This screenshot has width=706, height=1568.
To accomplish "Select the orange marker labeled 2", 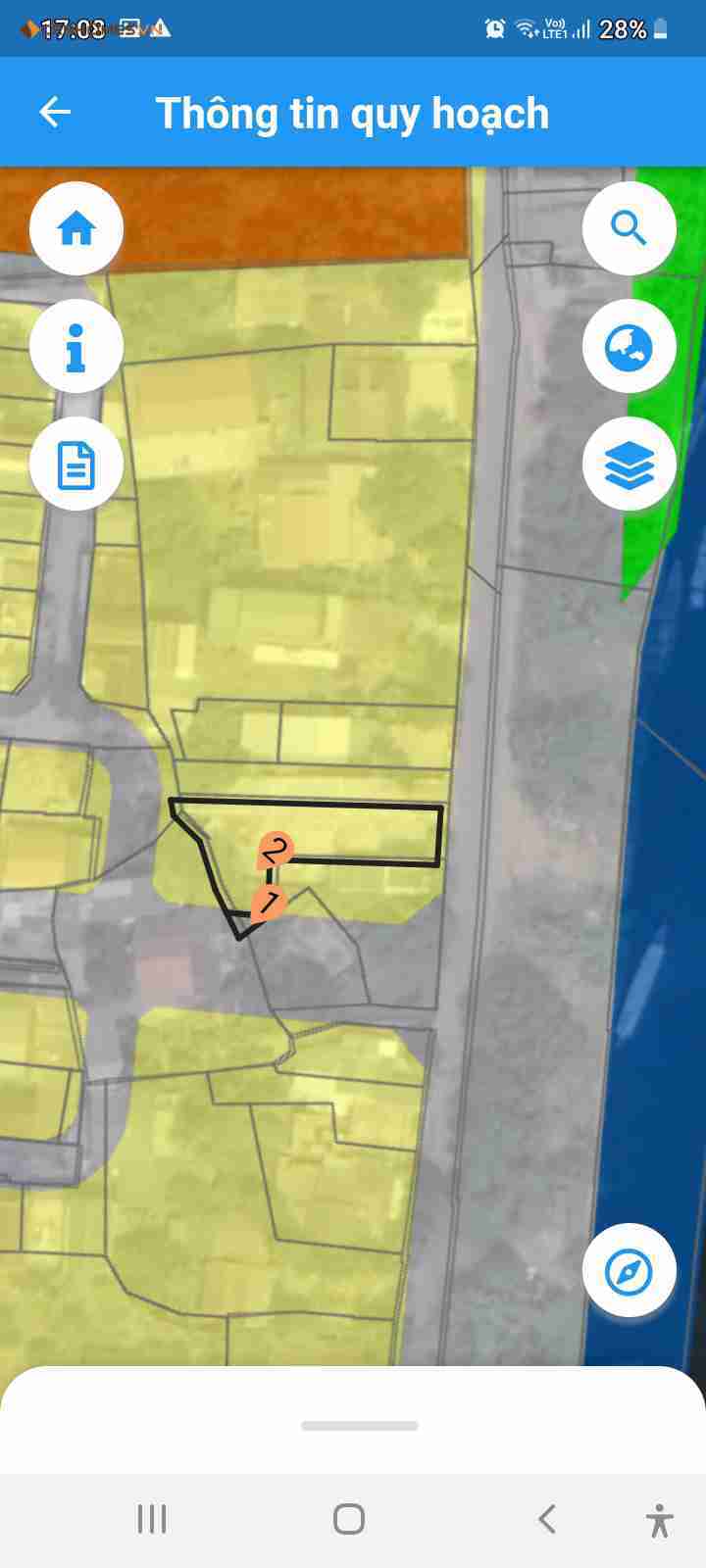I will click(276, 851).
